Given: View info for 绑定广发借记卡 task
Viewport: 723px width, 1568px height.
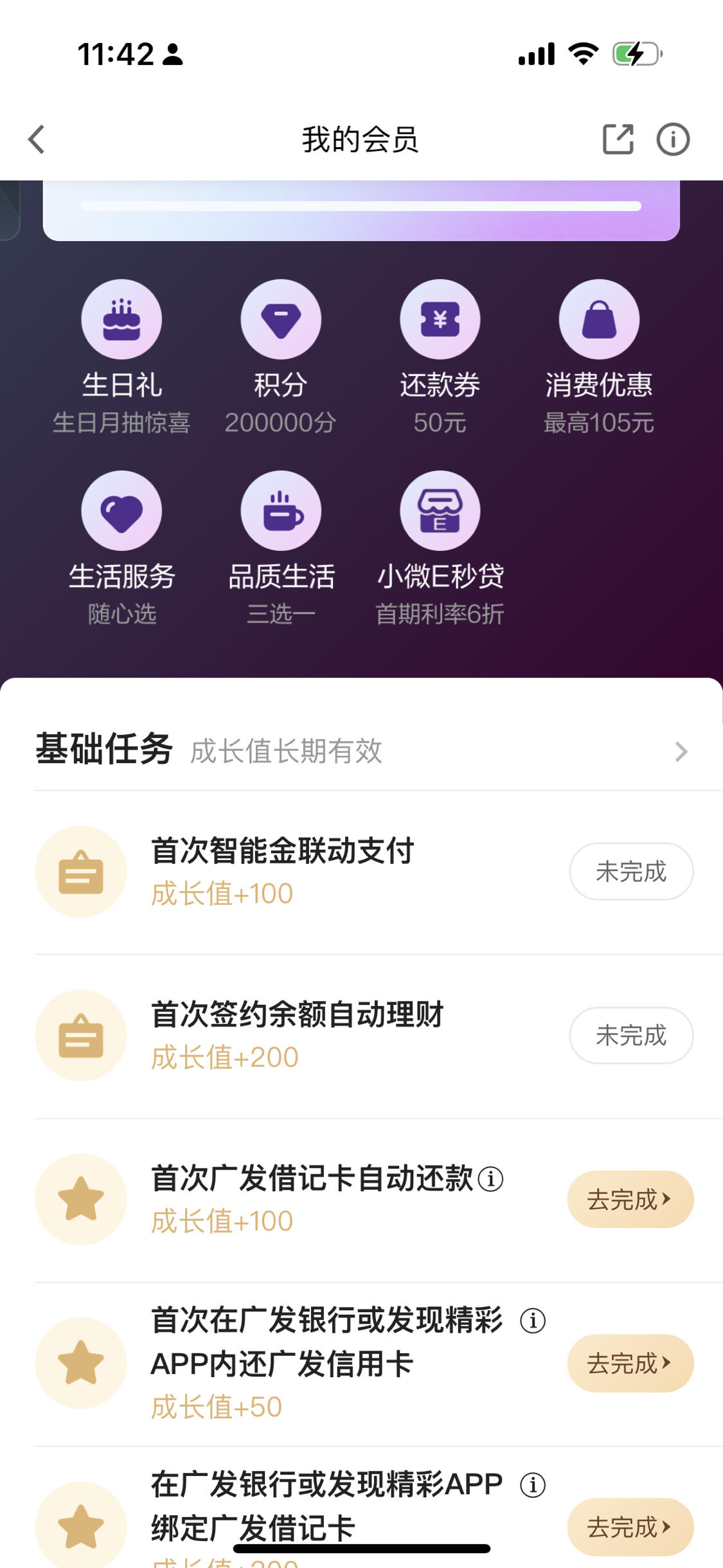Looking at the screenshot, I should click(533, 1485).
